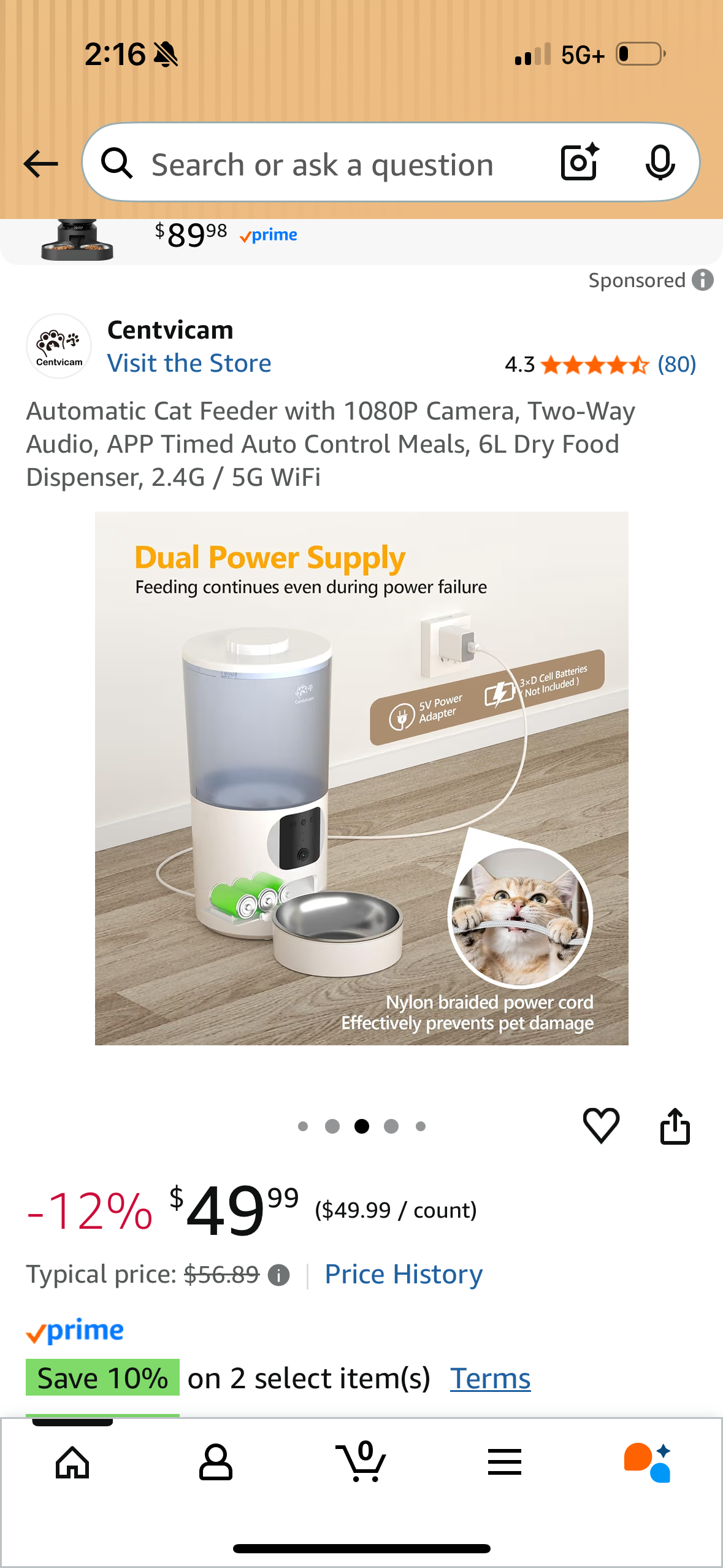Visit the Centvicam store
Image resolution: width=723 pixels, height=1568 pixels.
pyautogui.click(x=189, y=363)
